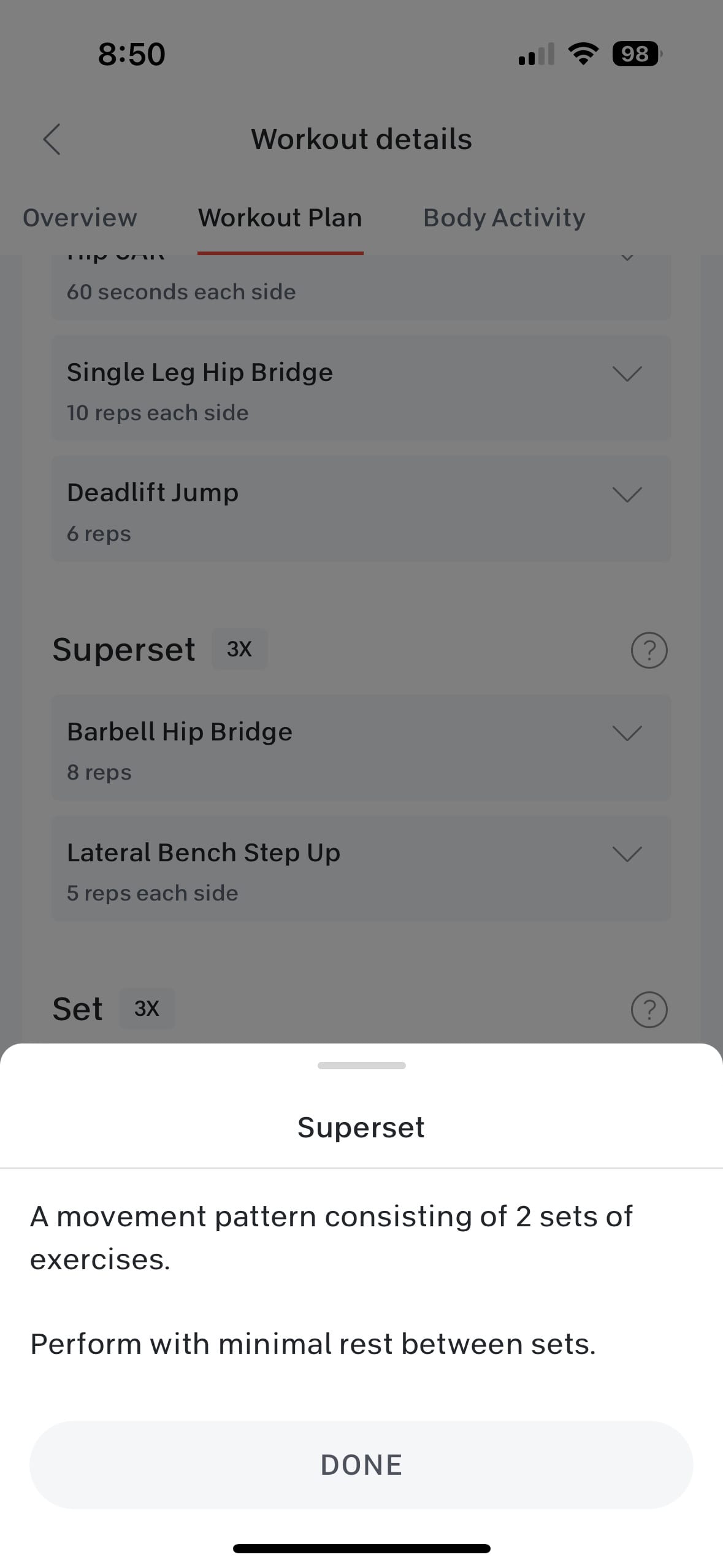Open the help icon next to Set
This screenshot has height=1568, width=723.
tap(649, 1009)
